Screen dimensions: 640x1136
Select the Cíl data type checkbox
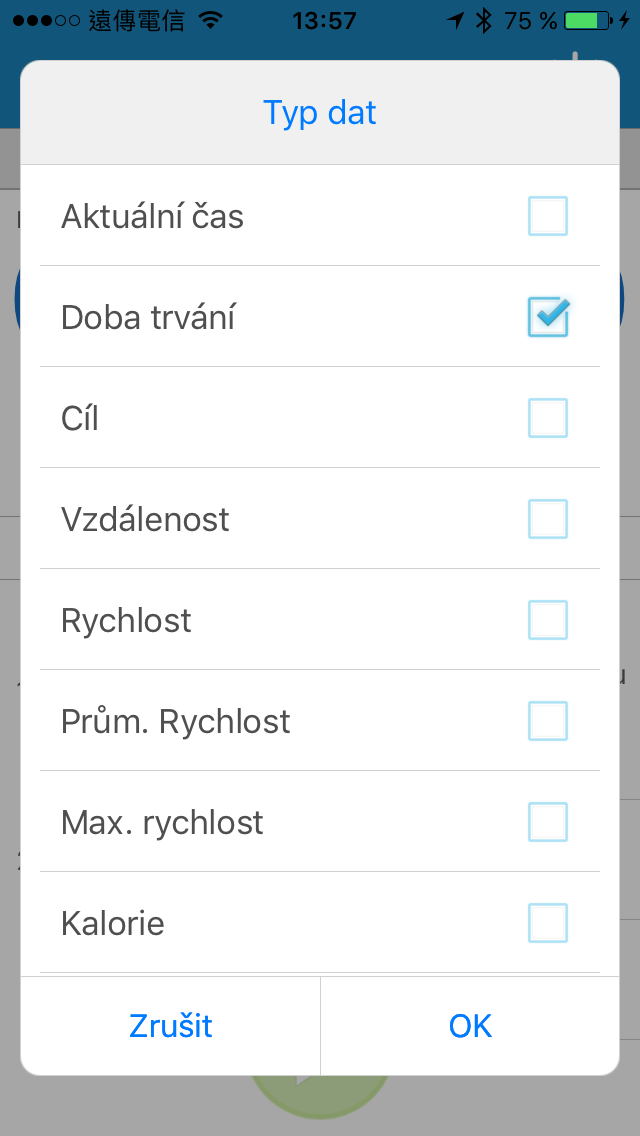pyautogui.click(x=547, y=418)
